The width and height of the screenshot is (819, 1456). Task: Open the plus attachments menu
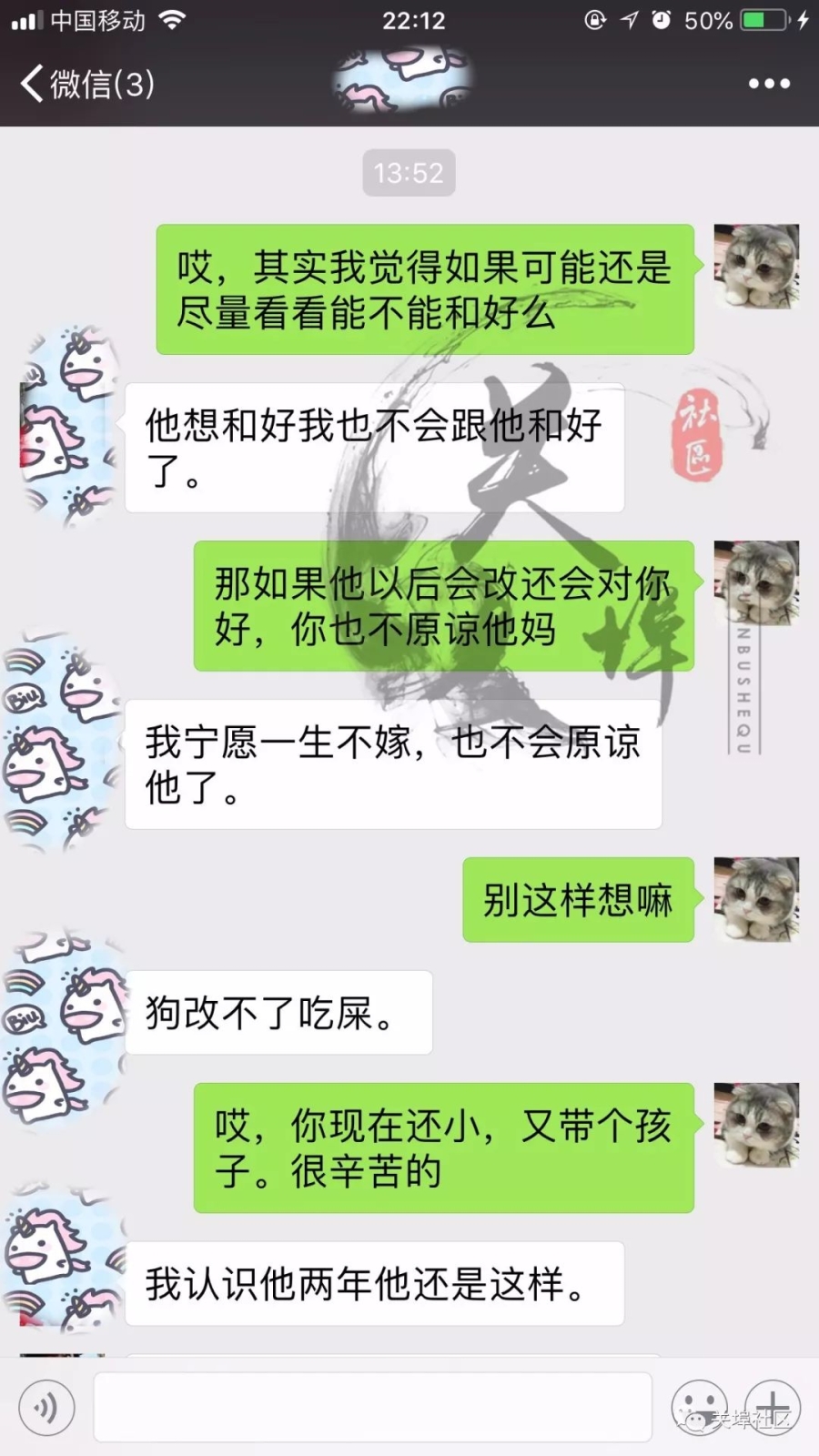(x=773, y=1406)
